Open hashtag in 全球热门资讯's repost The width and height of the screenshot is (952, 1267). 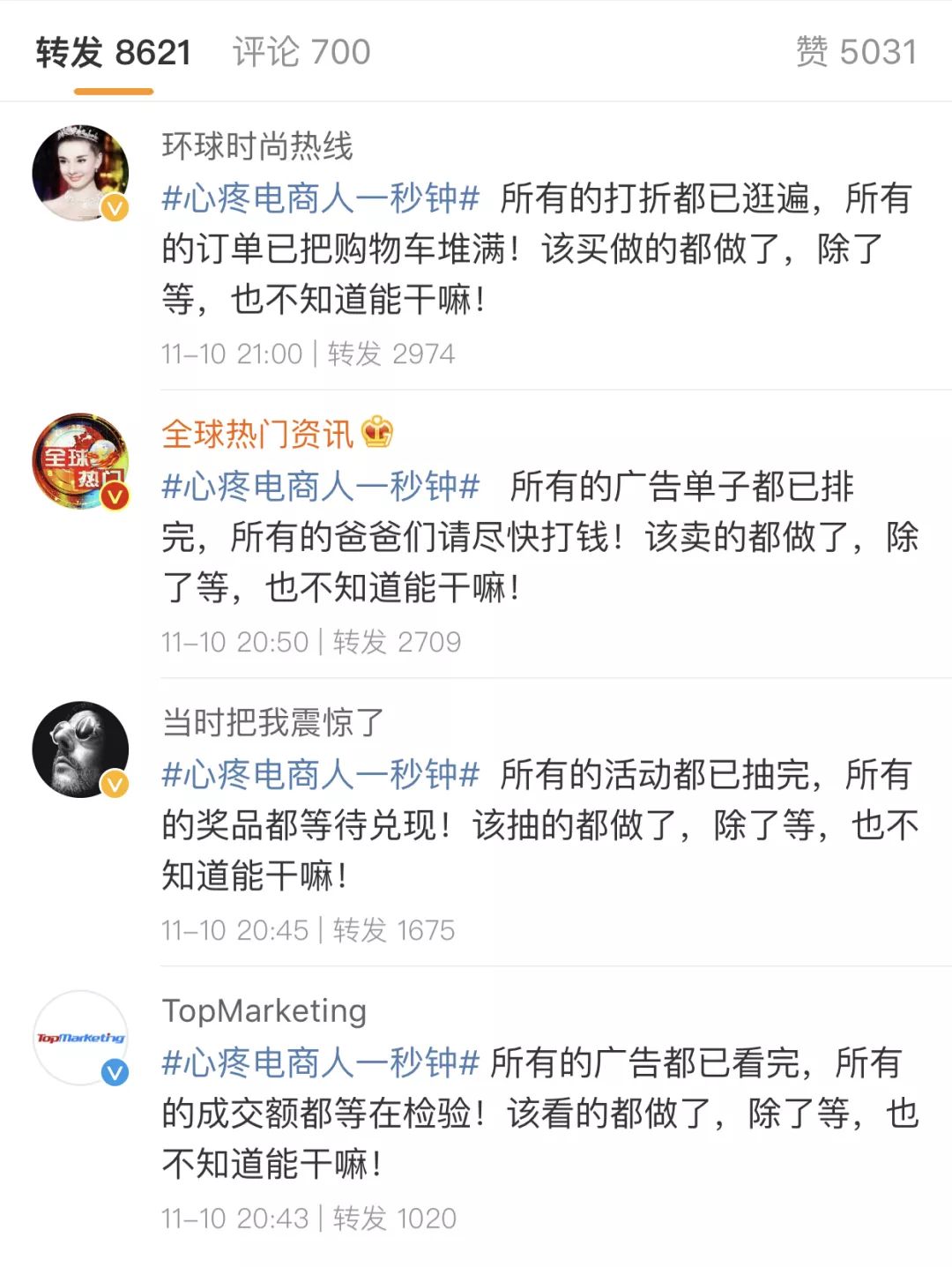click(x=321, y=487)
